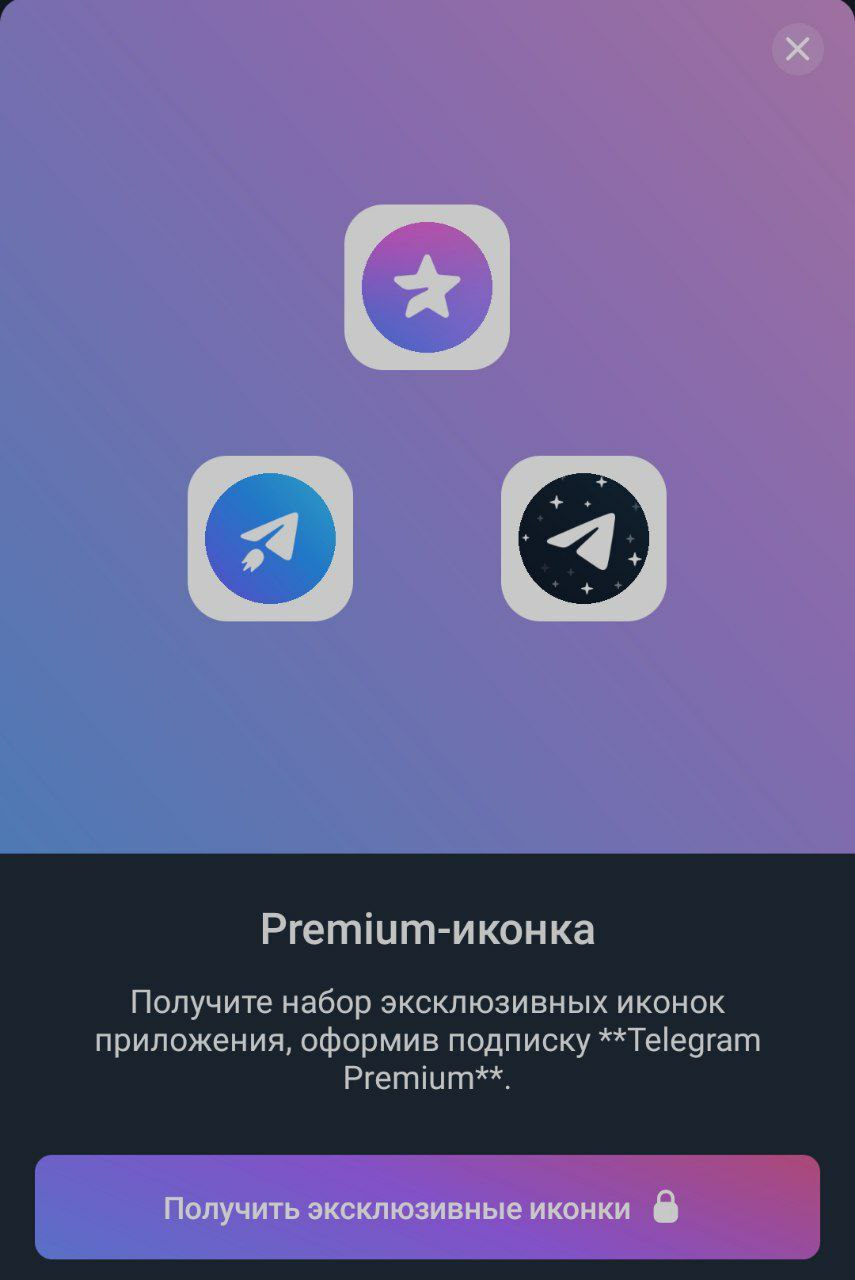The width and height of the screenshot is (855, 1280).
Task: Tap Получить эксклюзивные иконки button
Action: (427, 1207)
